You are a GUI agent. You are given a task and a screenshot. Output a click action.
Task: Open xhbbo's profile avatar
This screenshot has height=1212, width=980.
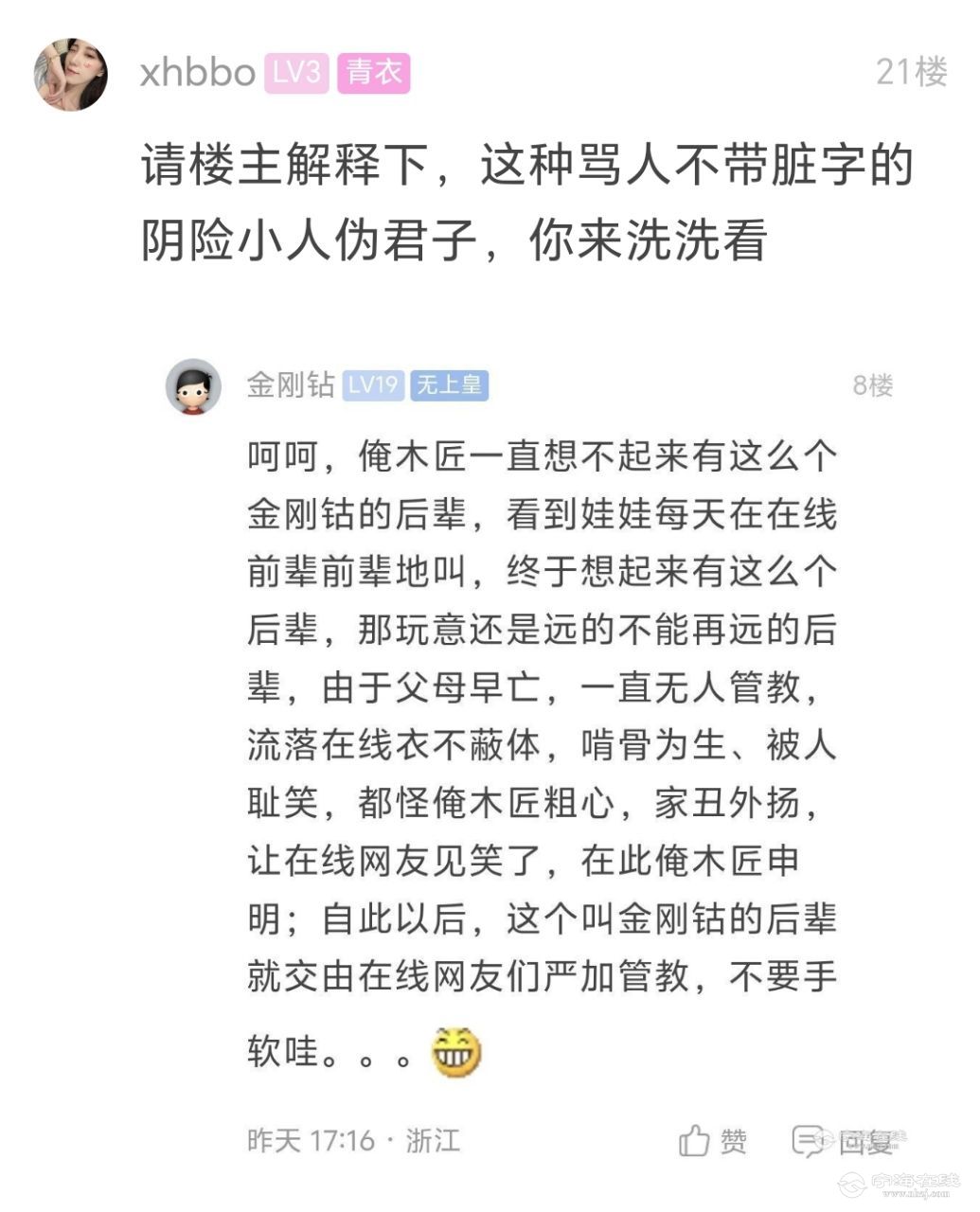70,74
